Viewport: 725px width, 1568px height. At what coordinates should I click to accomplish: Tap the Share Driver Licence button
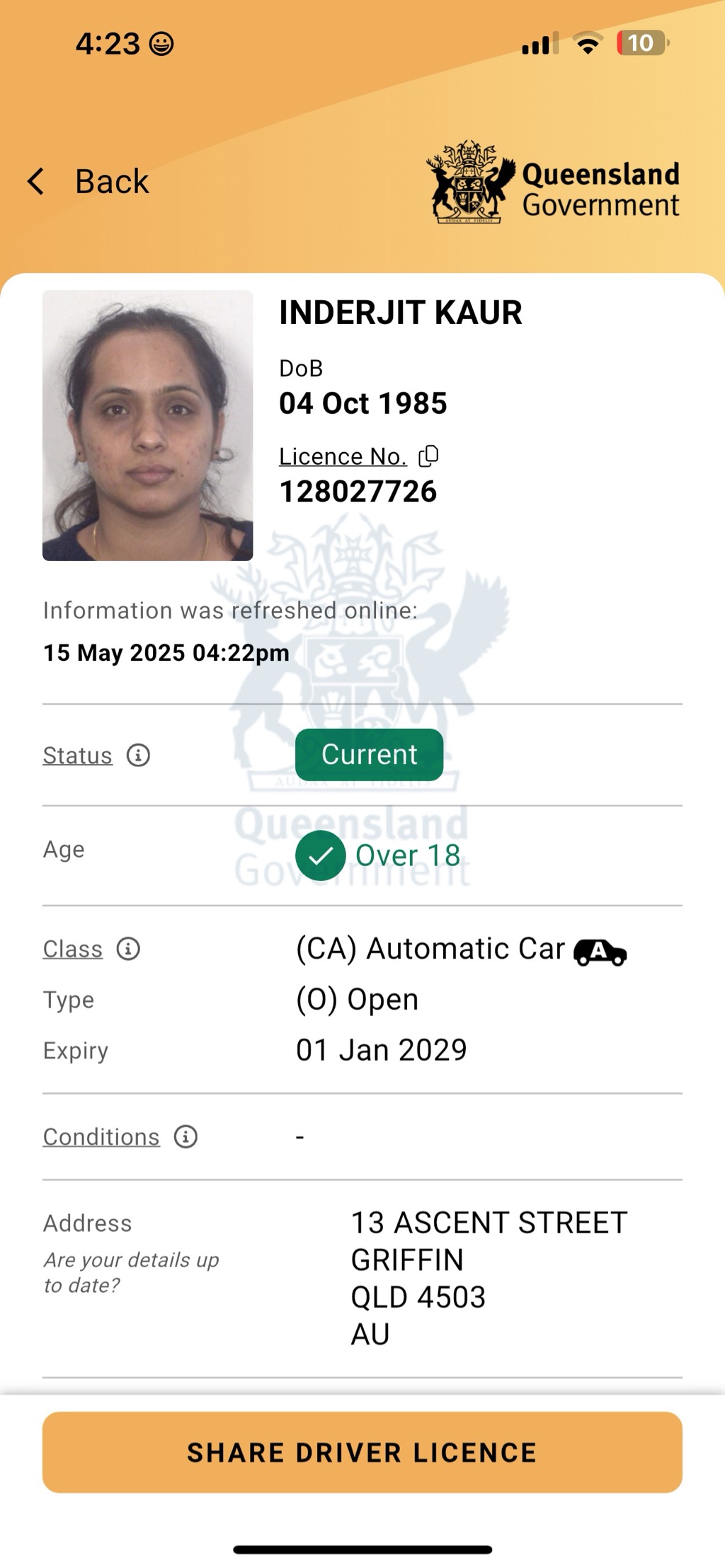coord(362,1452)
